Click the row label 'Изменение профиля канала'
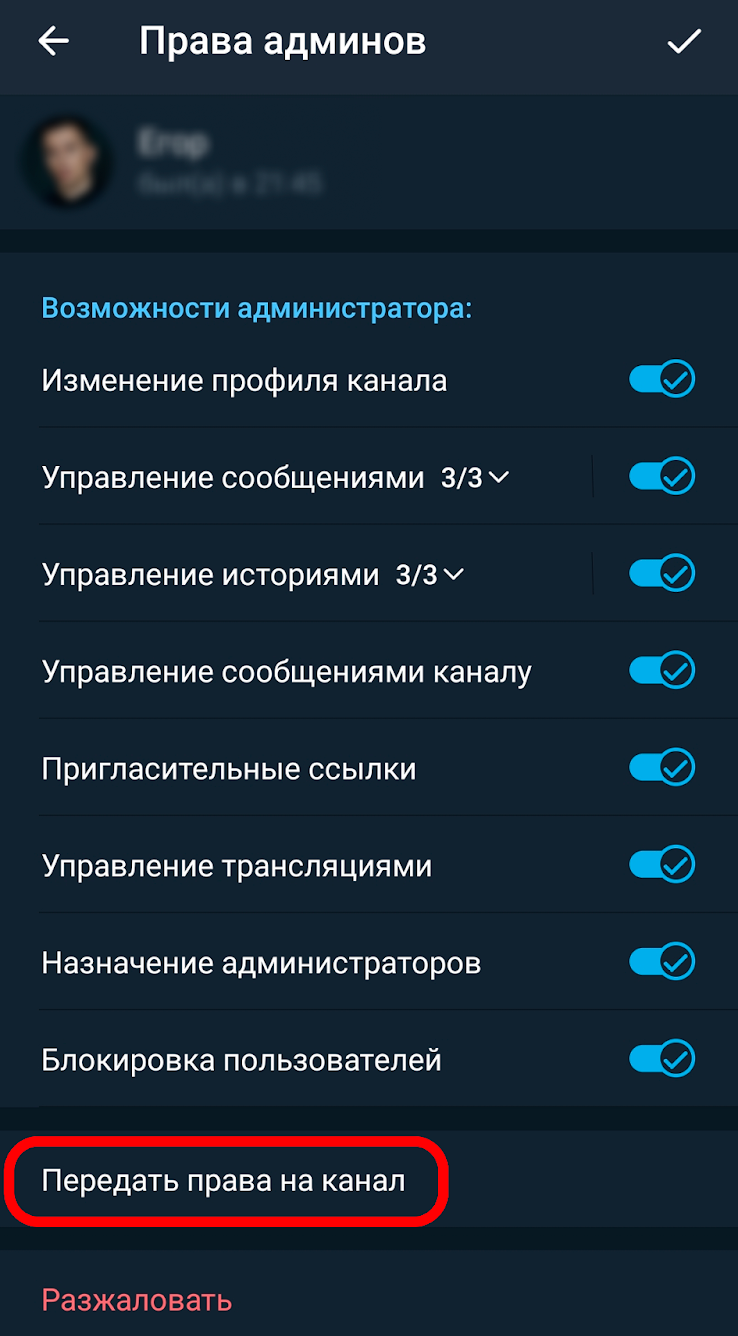Image resolution: width=738 pixels, height=1336 pixels. click(244, 380)
